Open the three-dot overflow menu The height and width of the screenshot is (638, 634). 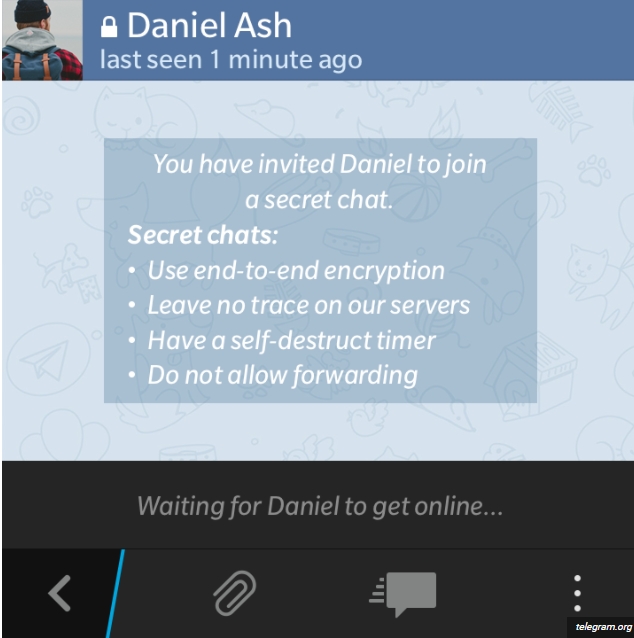pos(578,594)
